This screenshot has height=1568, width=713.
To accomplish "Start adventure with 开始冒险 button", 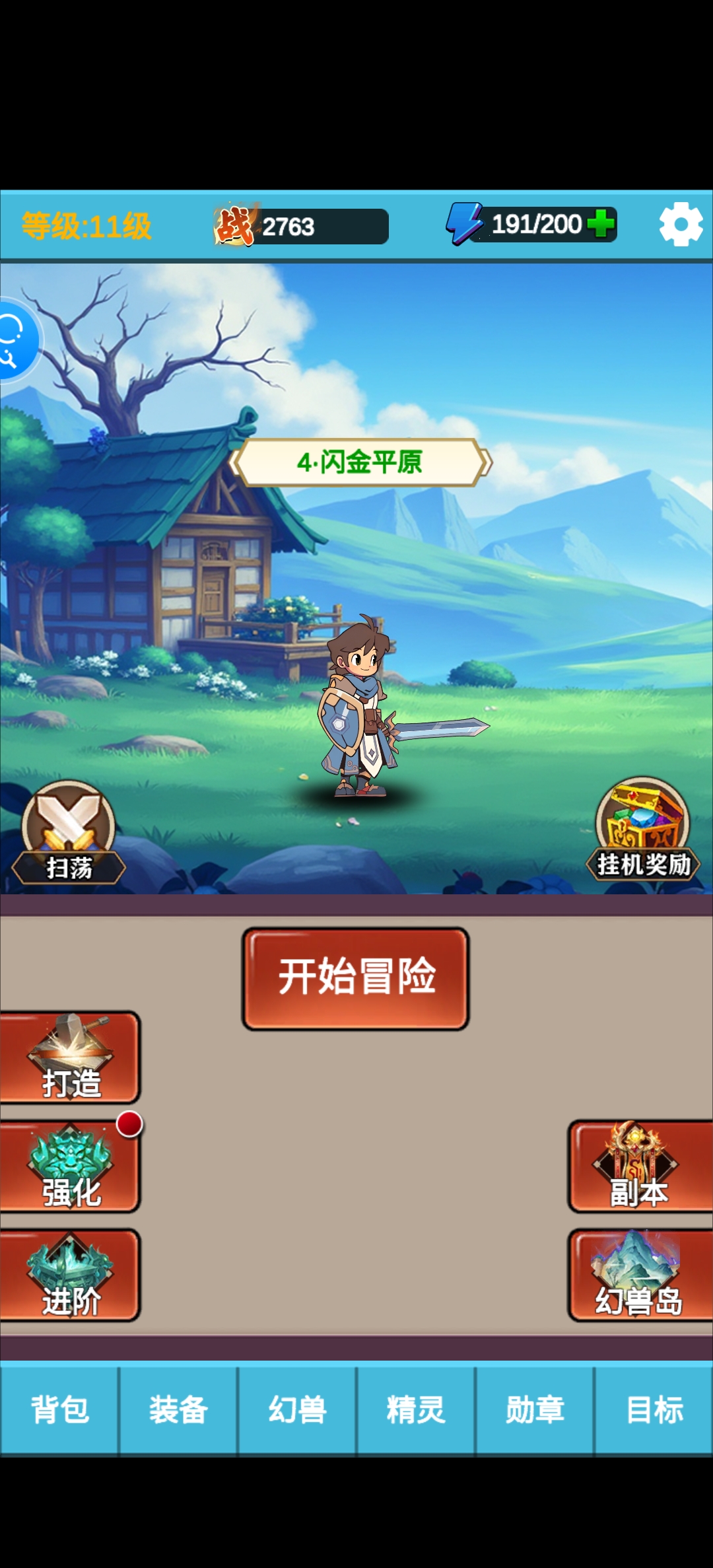I will (356, 978).
